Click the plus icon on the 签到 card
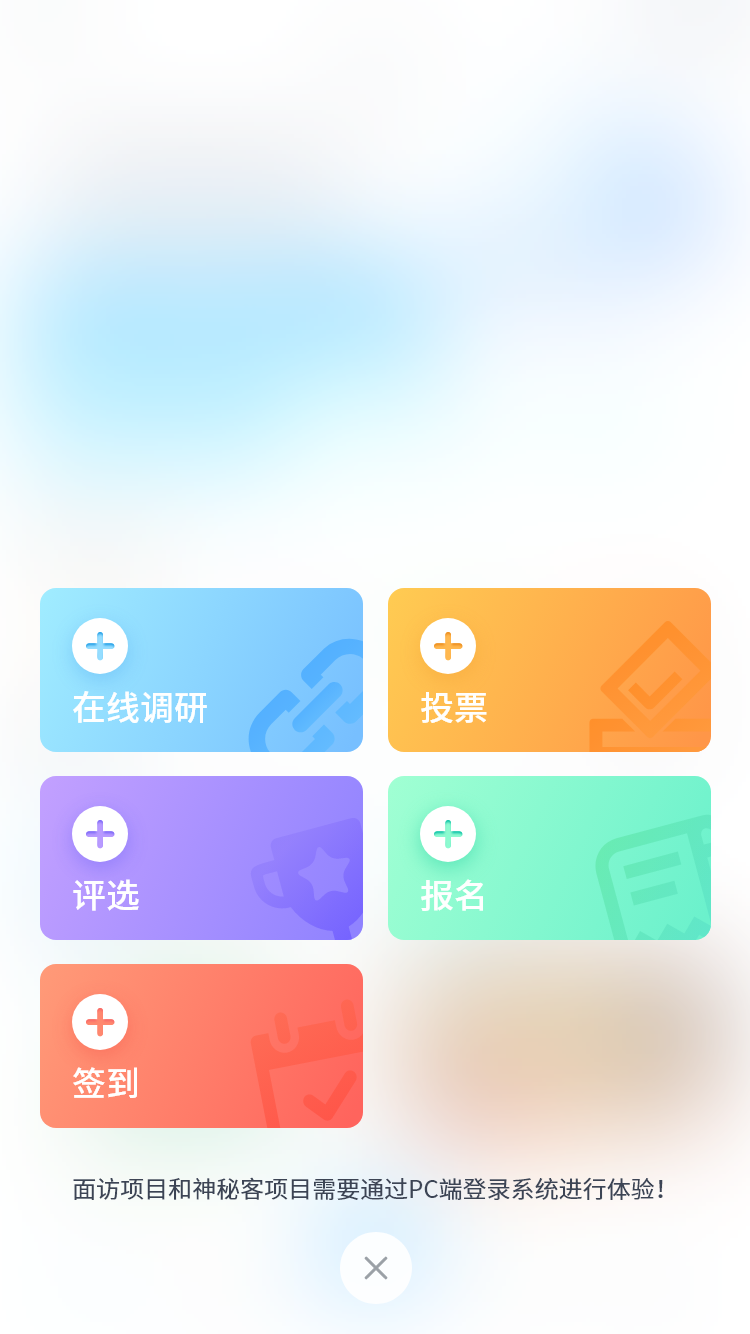The height and width of the screenshot is (1334, 750). (100, 1021)
